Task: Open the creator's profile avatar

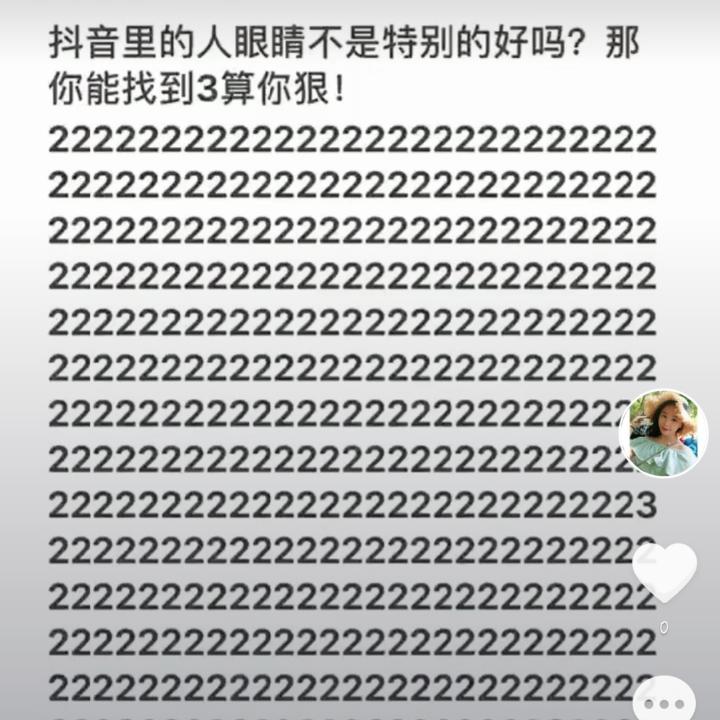Action: [663, 432]
